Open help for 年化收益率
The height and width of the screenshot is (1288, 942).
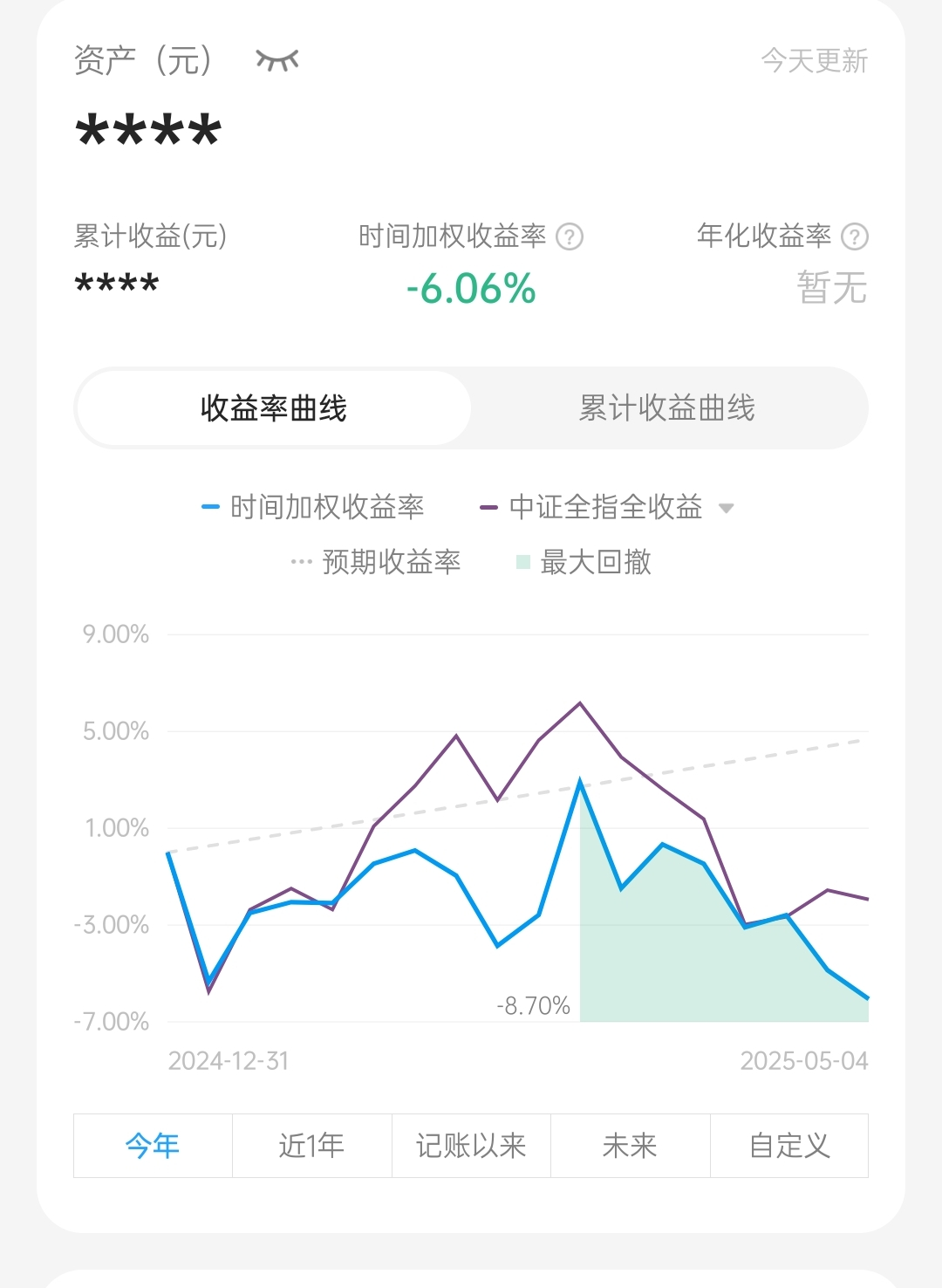pos(855,236)
